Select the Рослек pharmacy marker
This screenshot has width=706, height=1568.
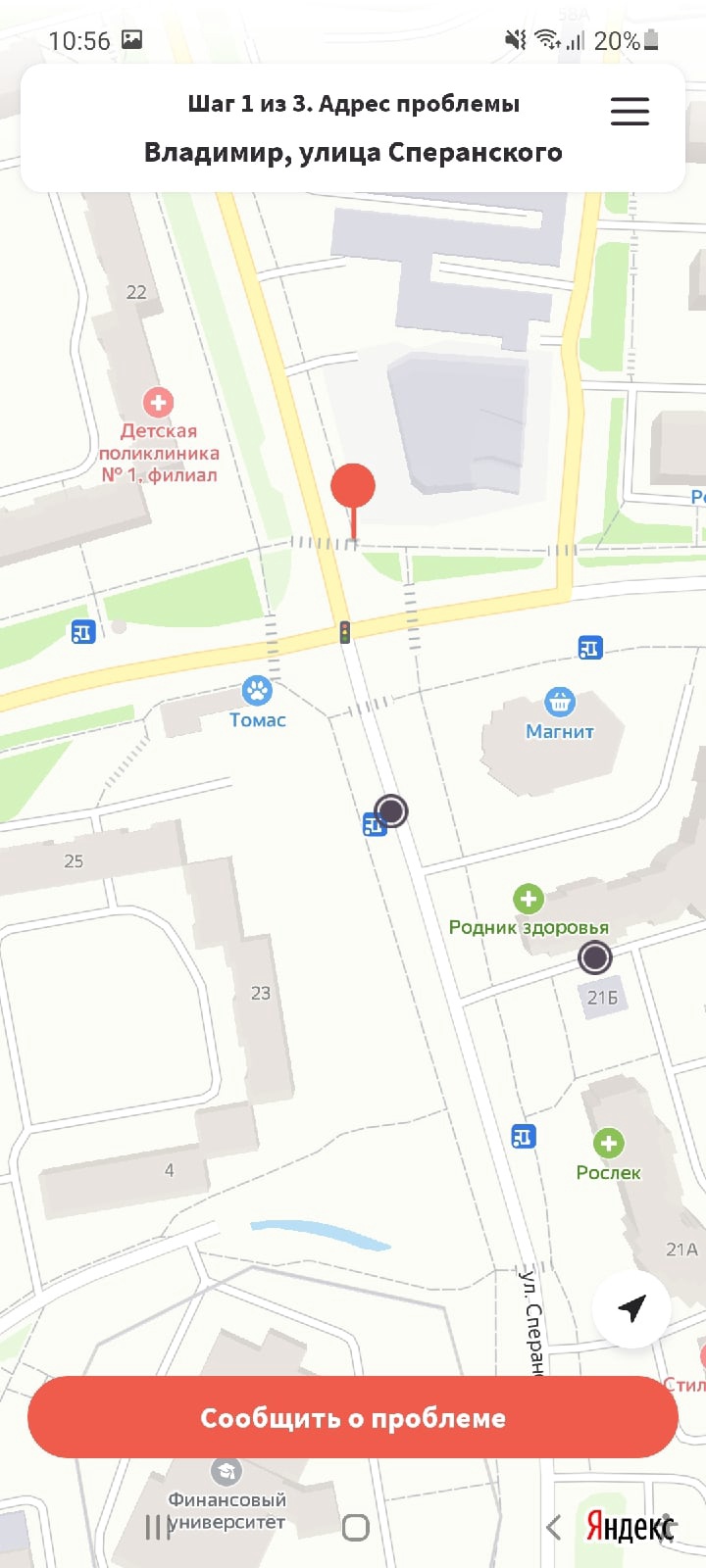click(x=608, y=1143)
